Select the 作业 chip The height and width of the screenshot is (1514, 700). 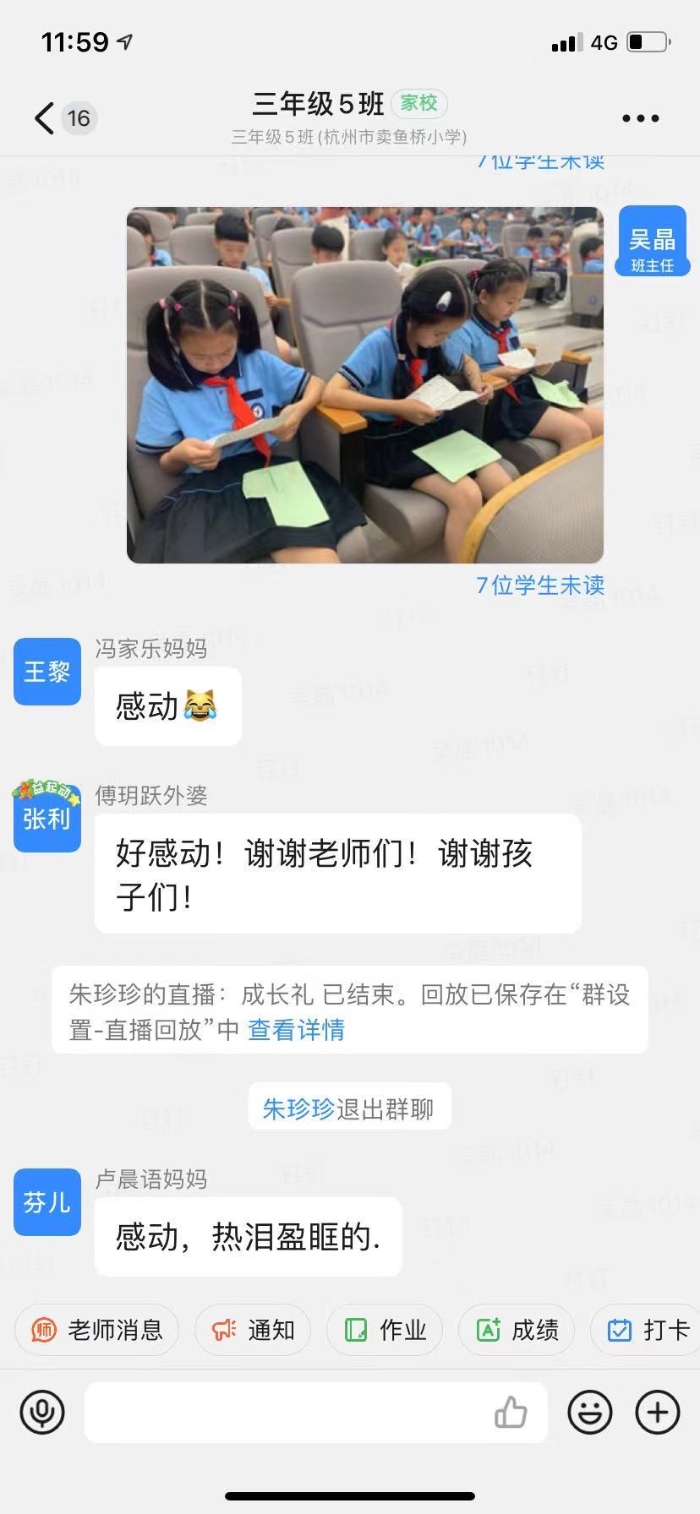tap(386, 1330)
